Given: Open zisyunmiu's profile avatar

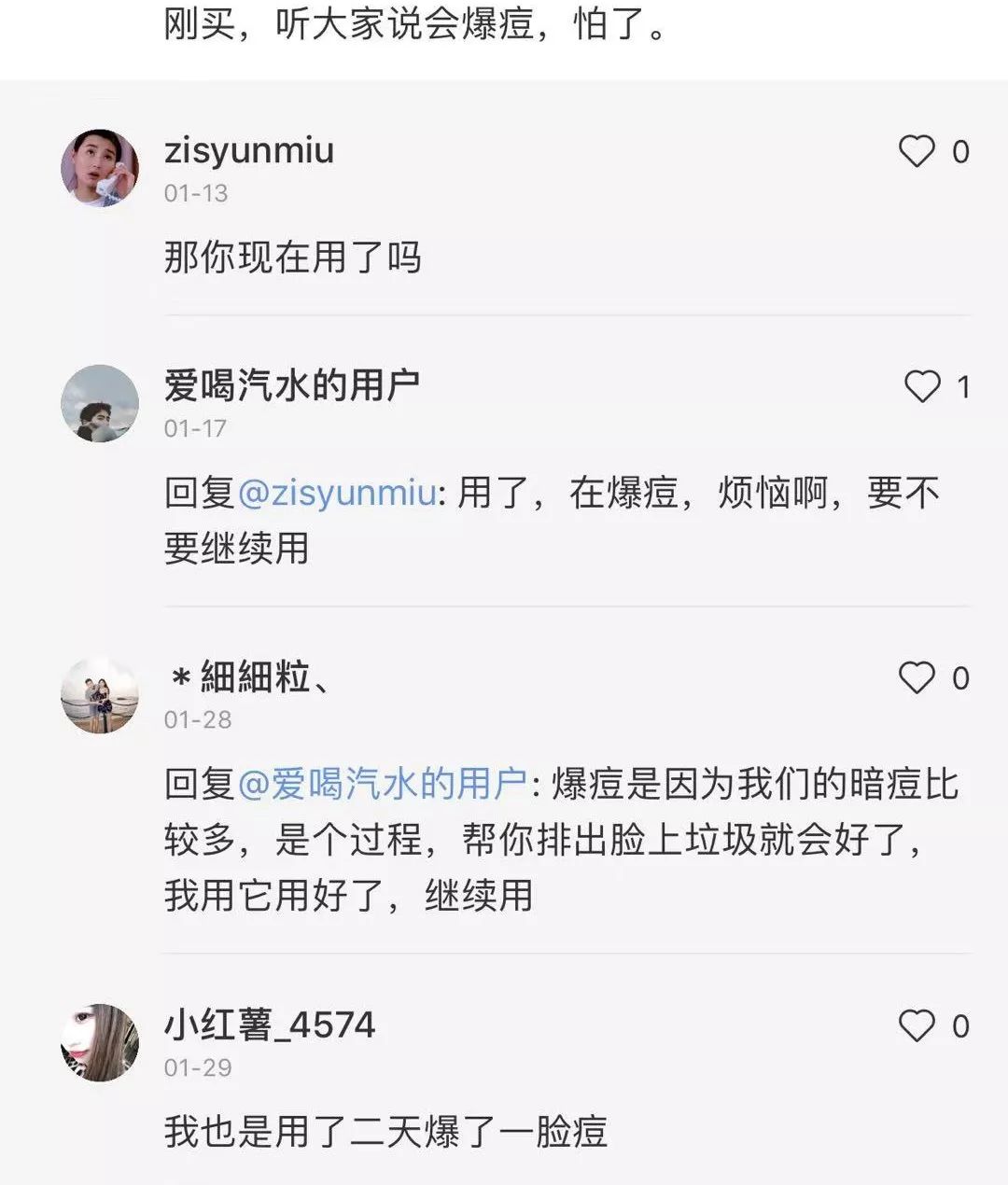Looking at the screenshot, I should pos(100,168).
